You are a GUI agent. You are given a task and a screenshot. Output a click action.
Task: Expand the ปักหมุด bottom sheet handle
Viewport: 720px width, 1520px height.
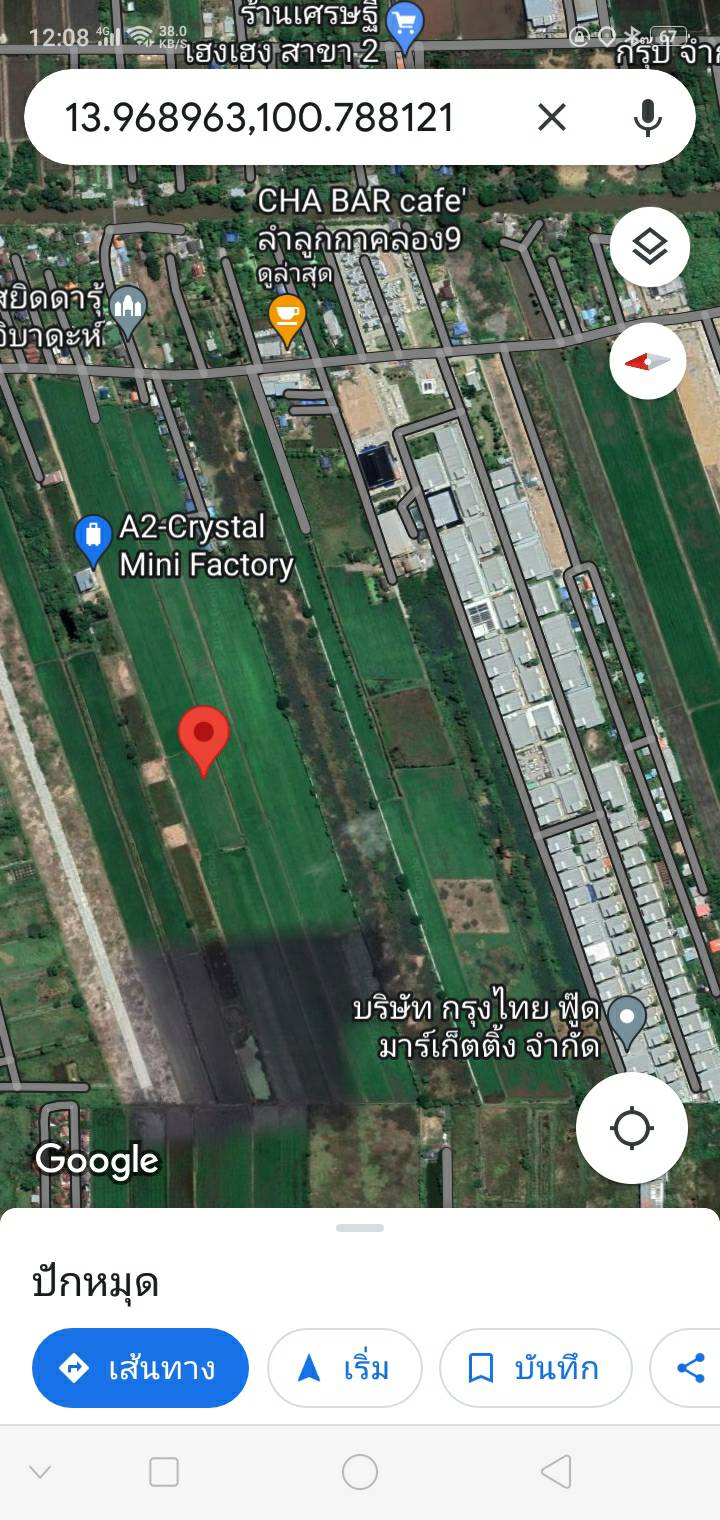click(x=360, y=1227)
